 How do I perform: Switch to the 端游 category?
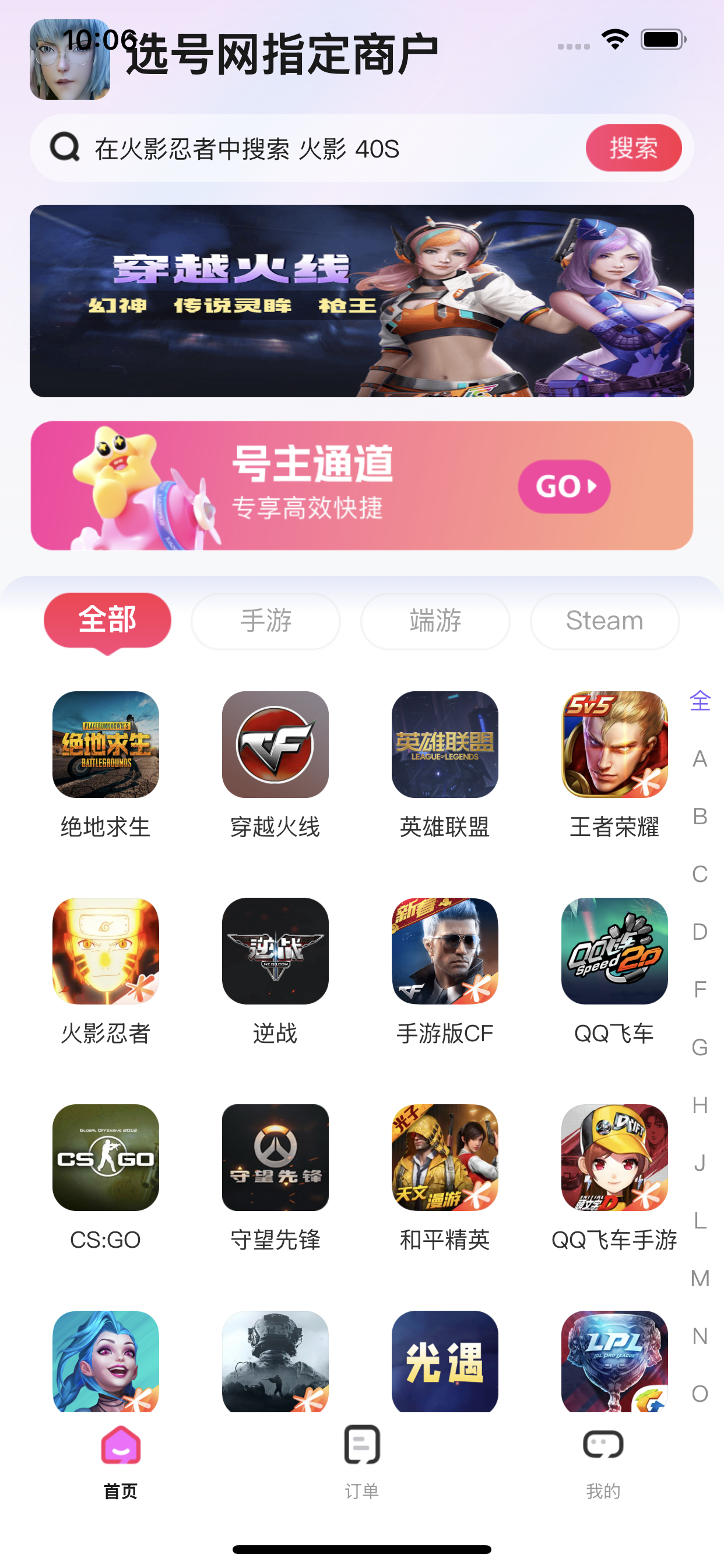[x=435, y=621]
